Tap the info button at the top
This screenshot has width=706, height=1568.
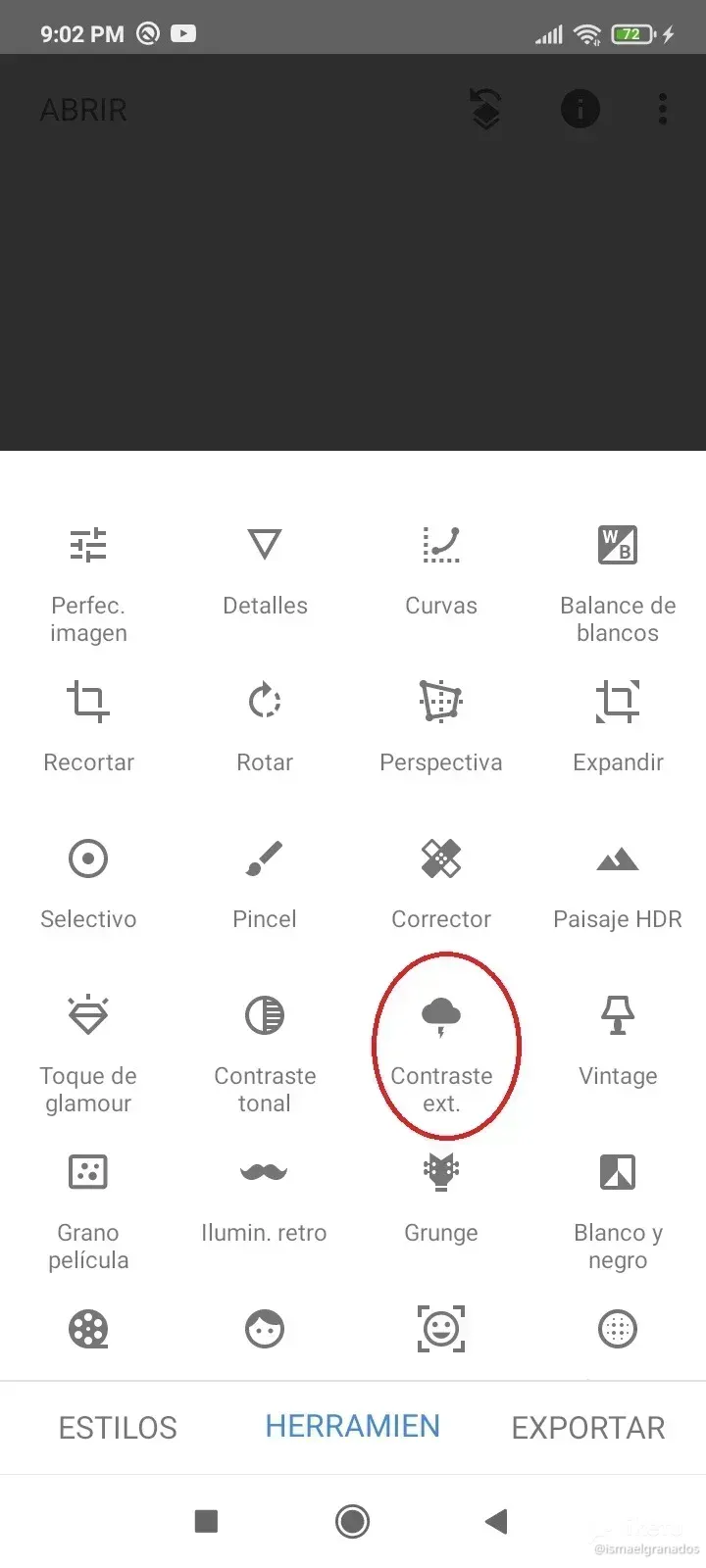580,109
